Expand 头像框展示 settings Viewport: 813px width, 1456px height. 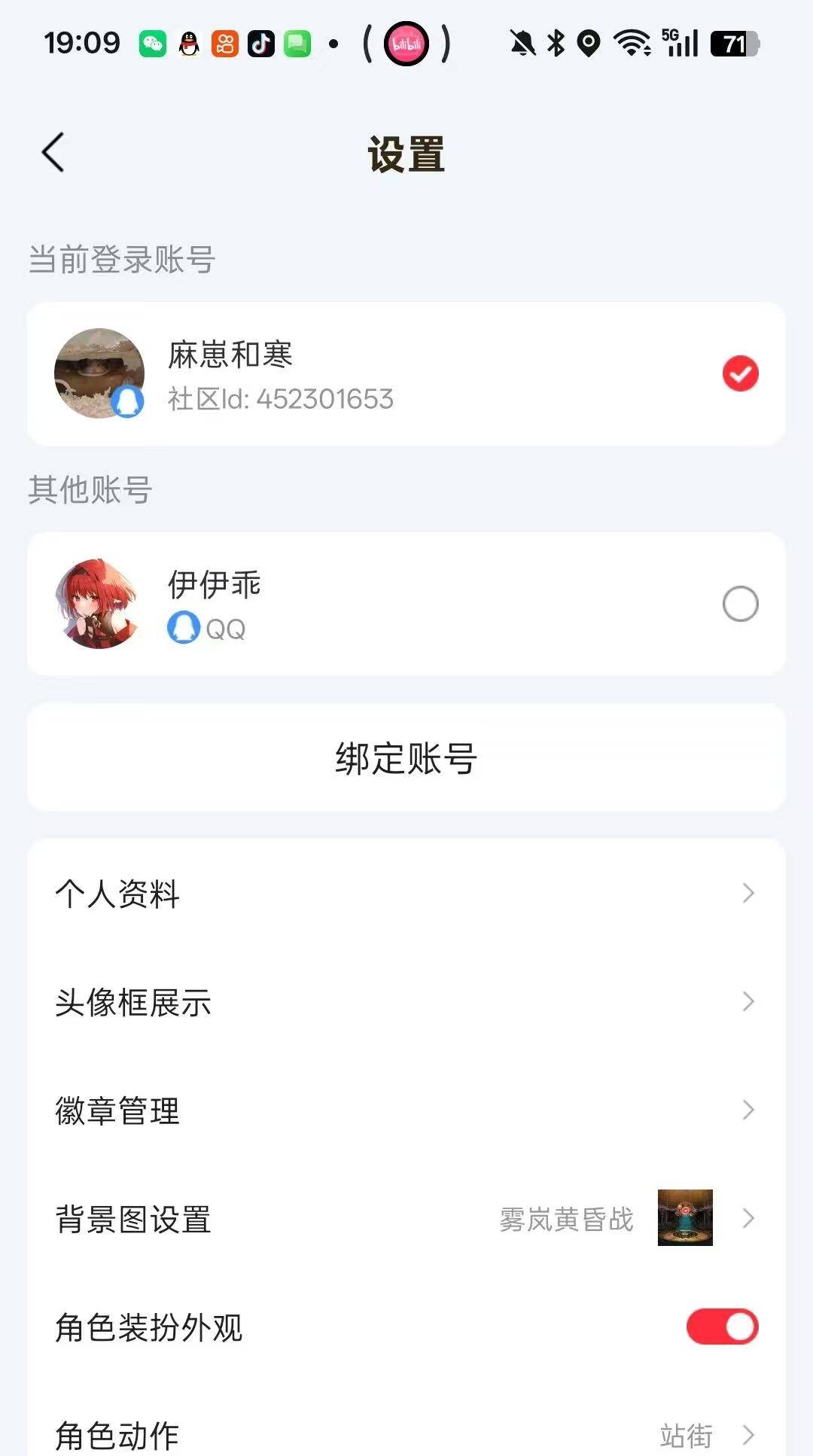[748, 1002]
